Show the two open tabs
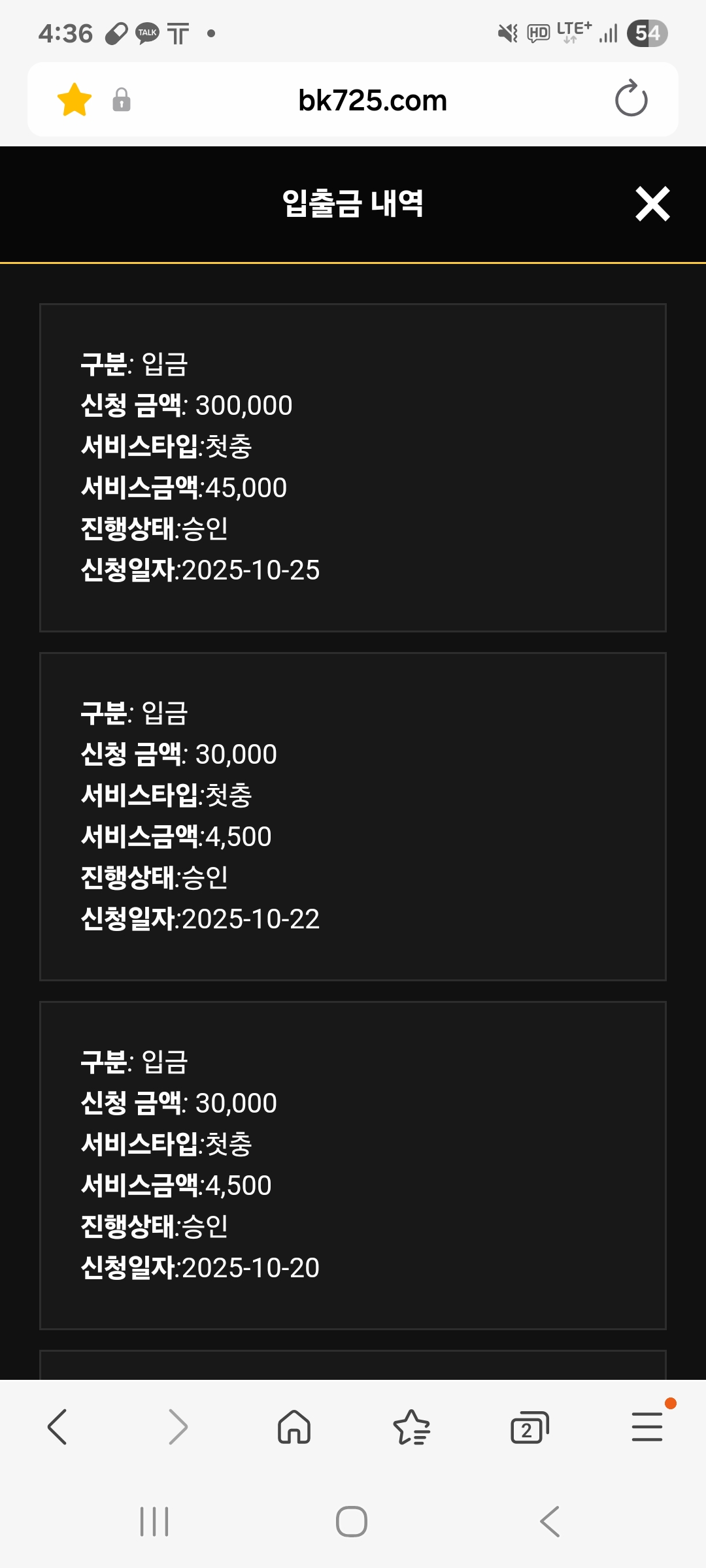Screen dimensions: 706x1568 [529, 1428]
